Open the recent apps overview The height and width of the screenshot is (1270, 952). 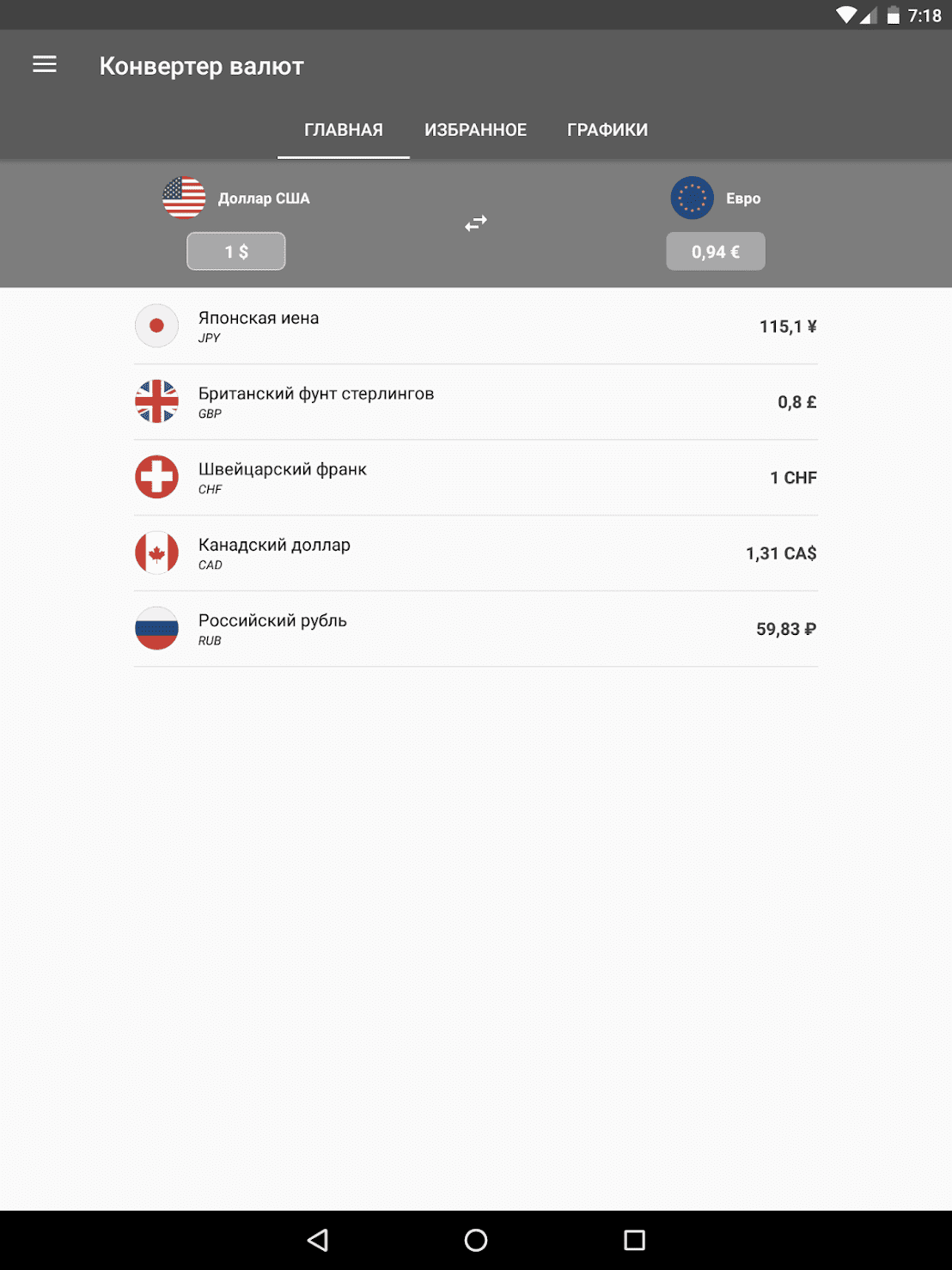click(x=634, y=1240)
